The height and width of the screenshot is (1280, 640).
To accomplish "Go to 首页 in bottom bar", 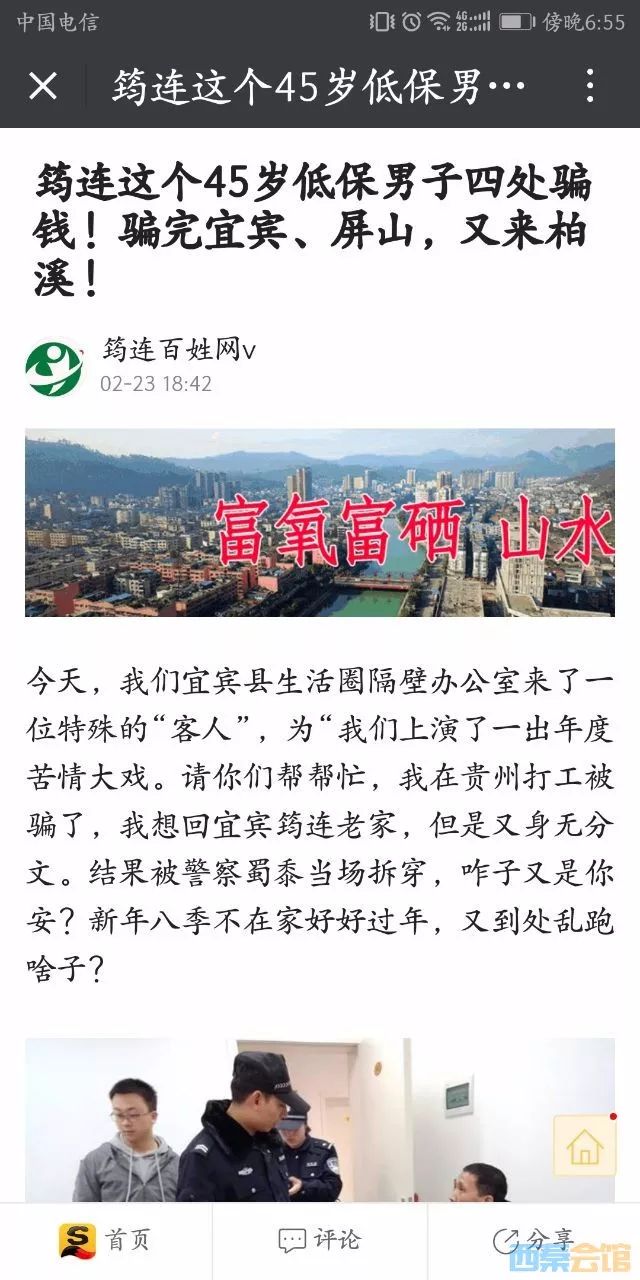I will coord(105,1241).
